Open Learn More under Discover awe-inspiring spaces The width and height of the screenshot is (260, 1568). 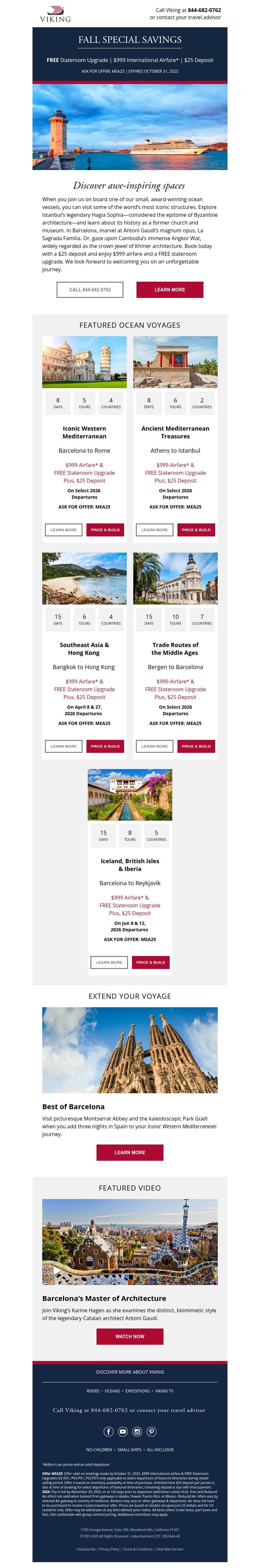coord(170,290)
